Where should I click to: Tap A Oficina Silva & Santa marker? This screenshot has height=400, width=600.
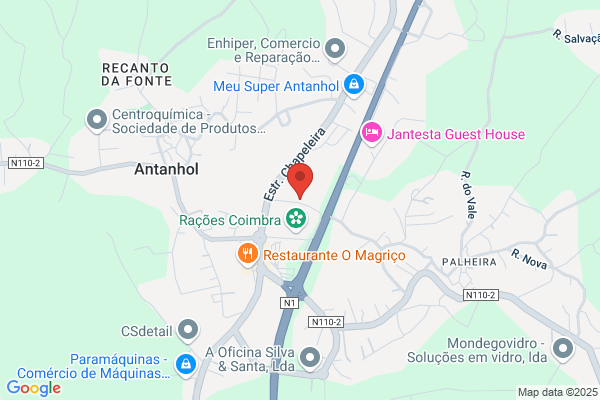click(x=310, y=357)
